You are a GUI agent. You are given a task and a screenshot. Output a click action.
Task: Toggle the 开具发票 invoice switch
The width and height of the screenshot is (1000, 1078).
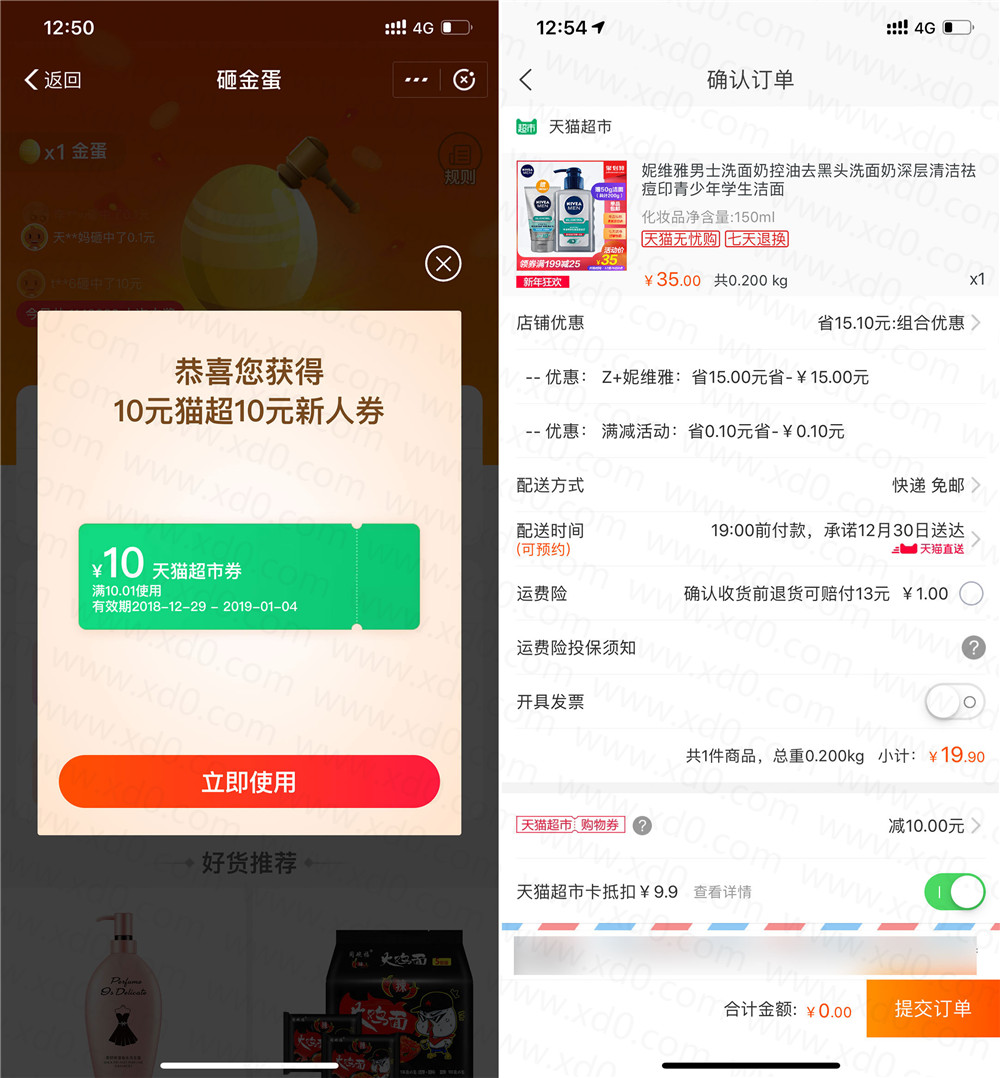955,702
